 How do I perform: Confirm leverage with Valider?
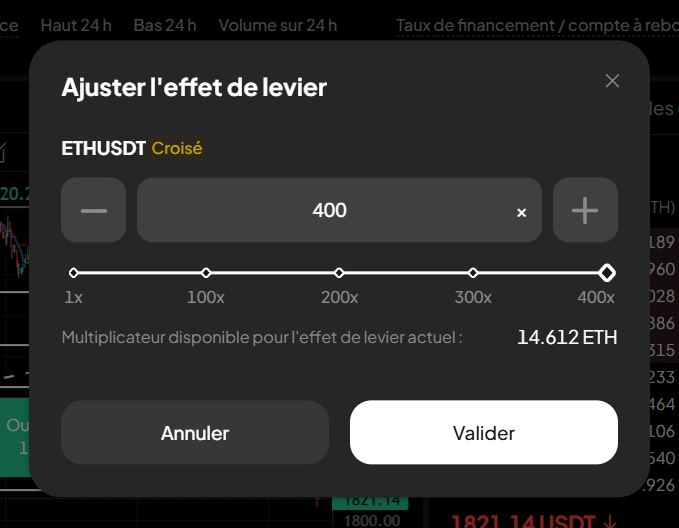coord(484,433)
